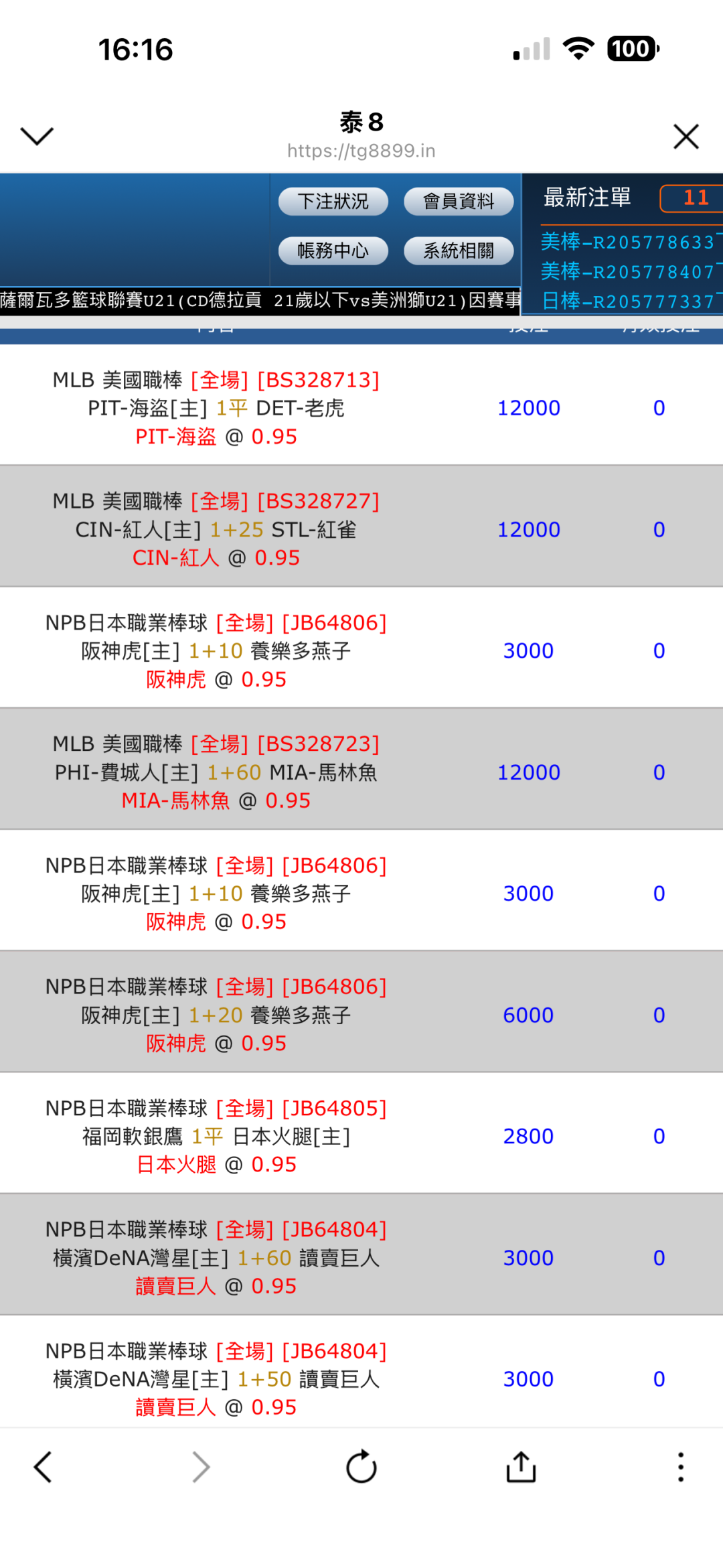Share this page
Viewport: 723px width, 1568px height.
click(x=521, y=1467)
